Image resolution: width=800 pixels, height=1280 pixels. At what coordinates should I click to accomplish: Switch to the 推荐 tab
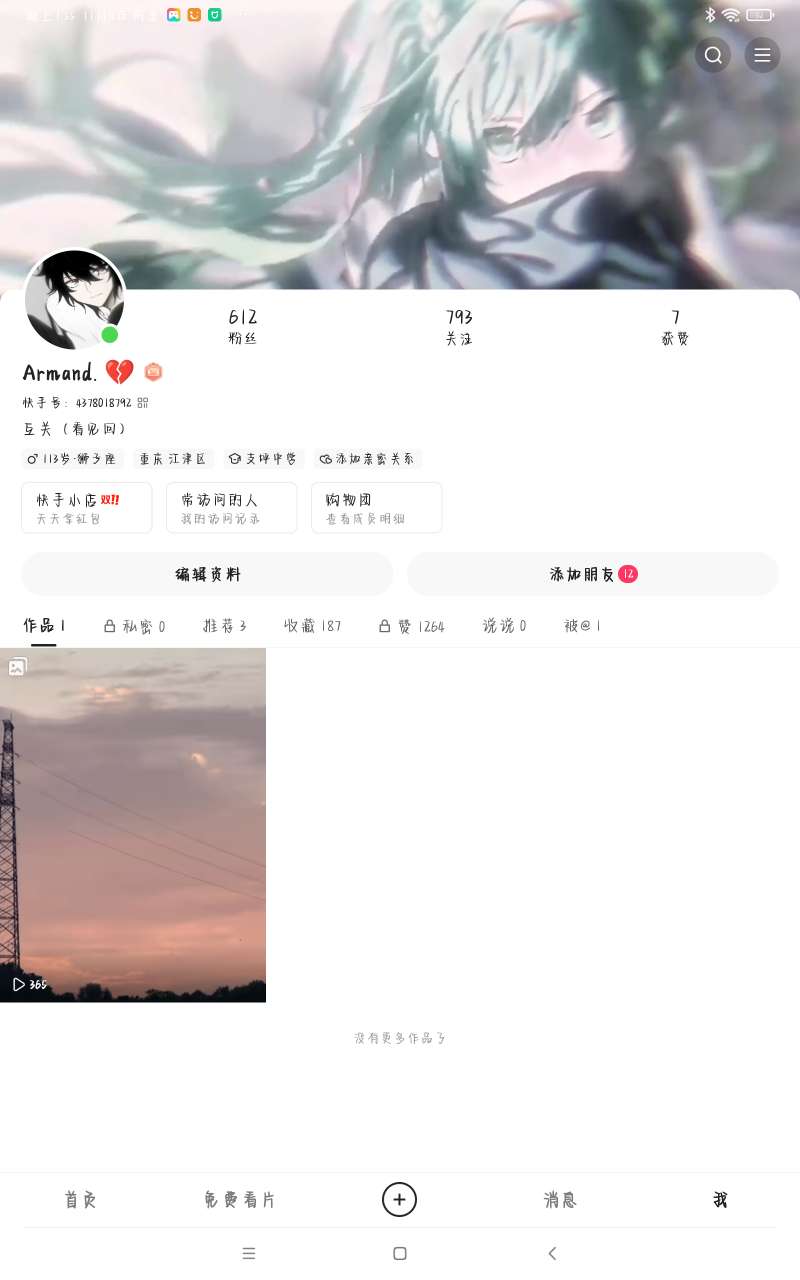click(x=225, y=626)
